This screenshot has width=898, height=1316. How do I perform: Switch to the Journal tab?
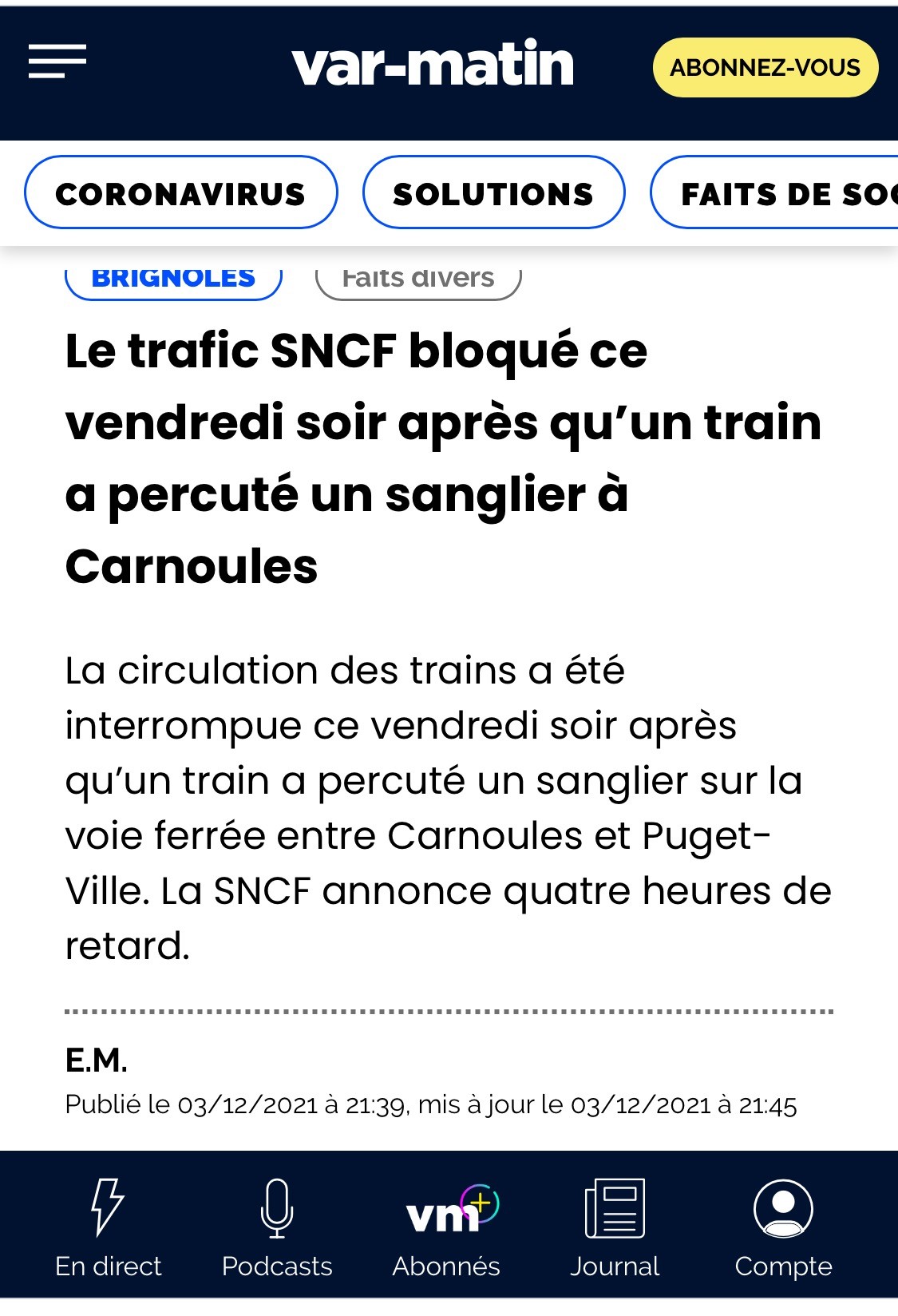[615, 1227]
